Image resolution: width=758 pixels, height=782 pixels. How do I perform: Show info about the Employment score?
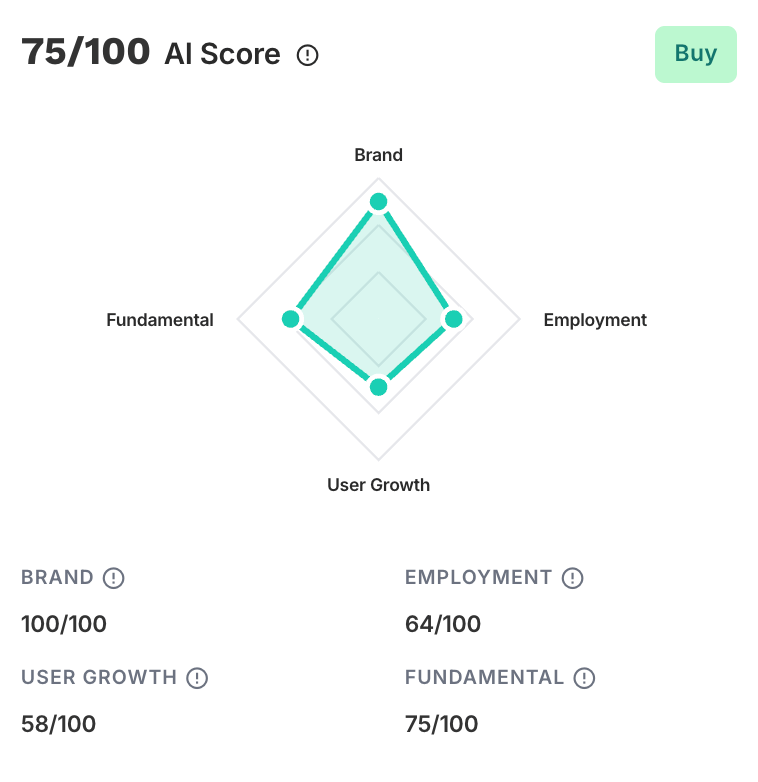[572, 578]
